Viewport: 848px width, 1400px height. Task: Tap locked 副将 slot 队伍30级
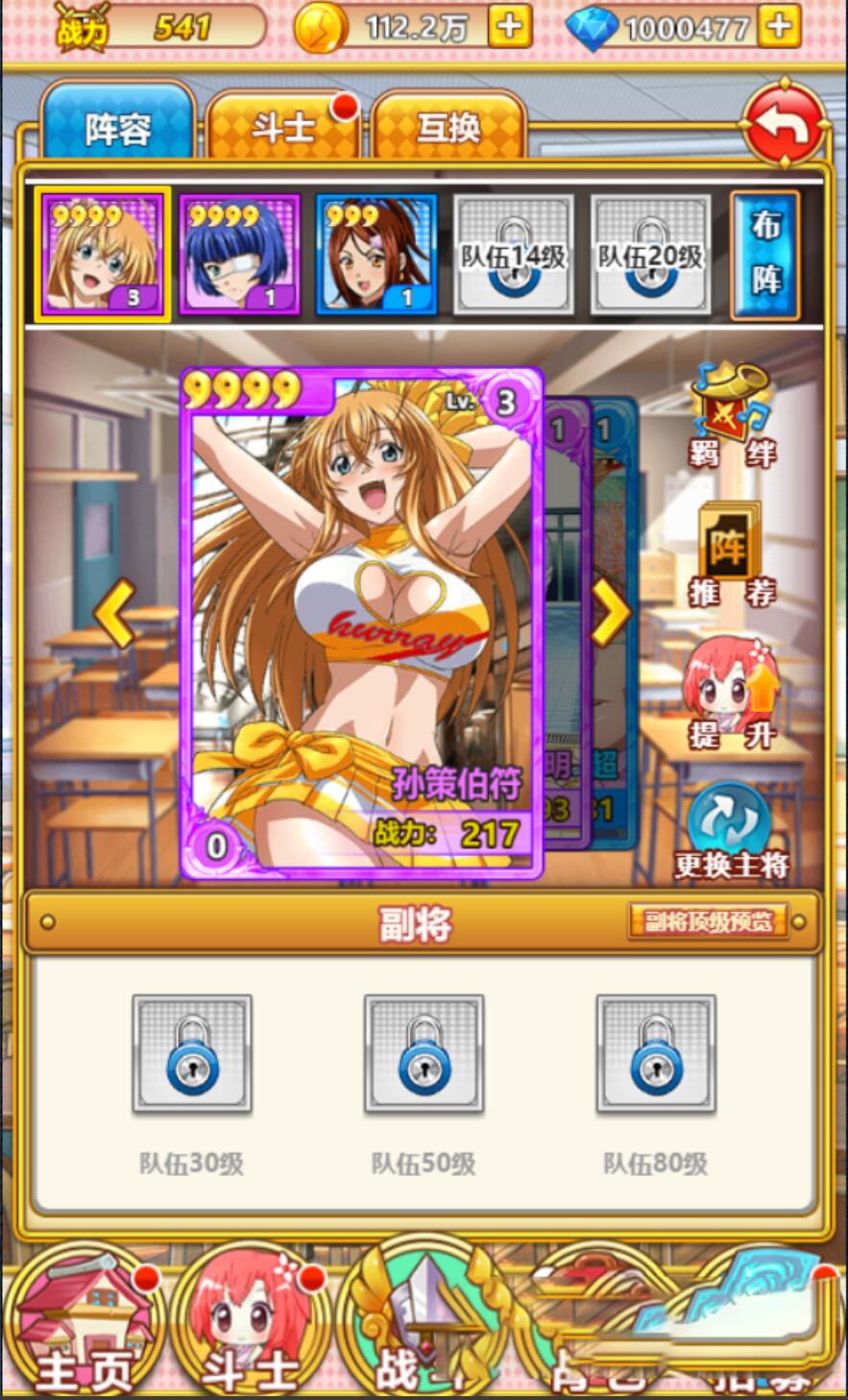coord(192,1054)
